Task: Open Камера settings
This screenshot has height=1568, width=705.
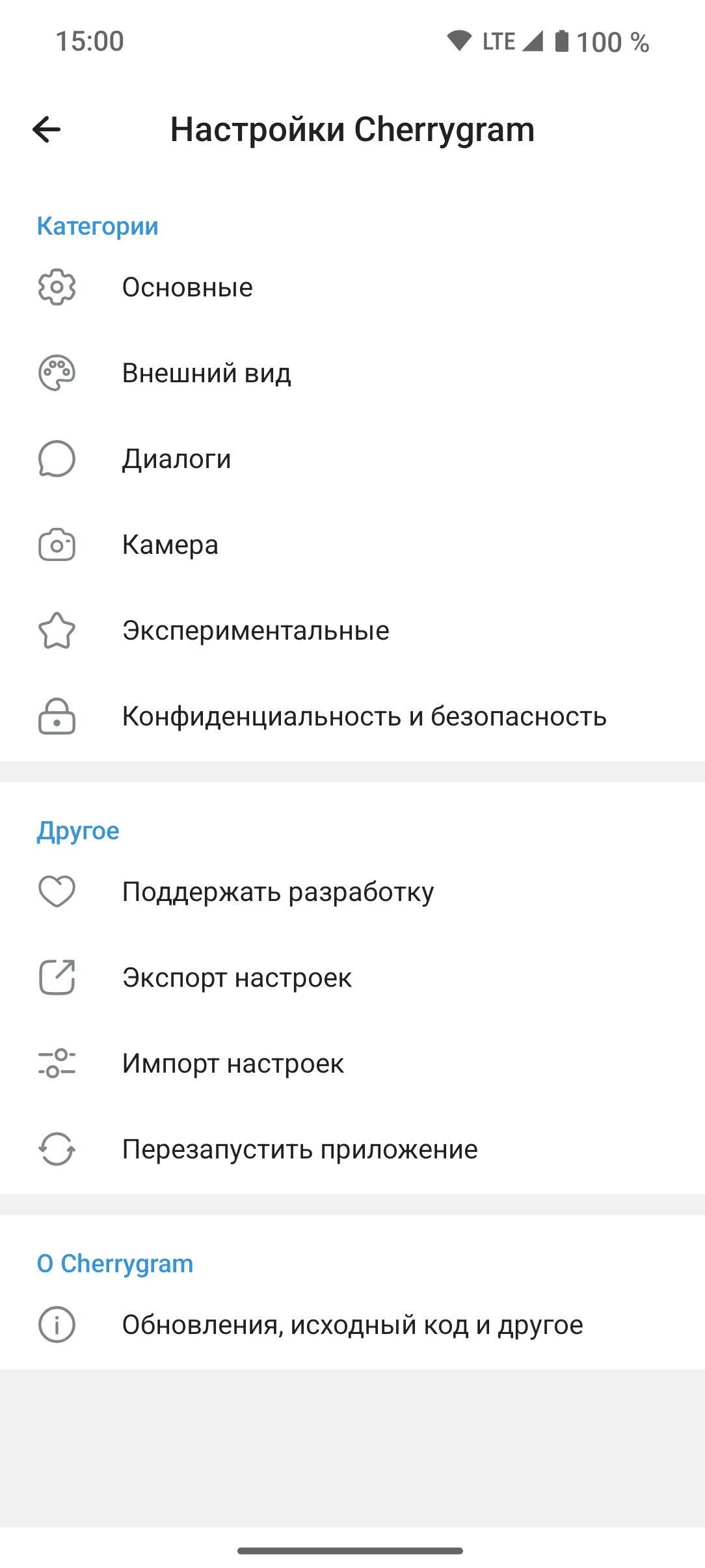Action: 352,544
